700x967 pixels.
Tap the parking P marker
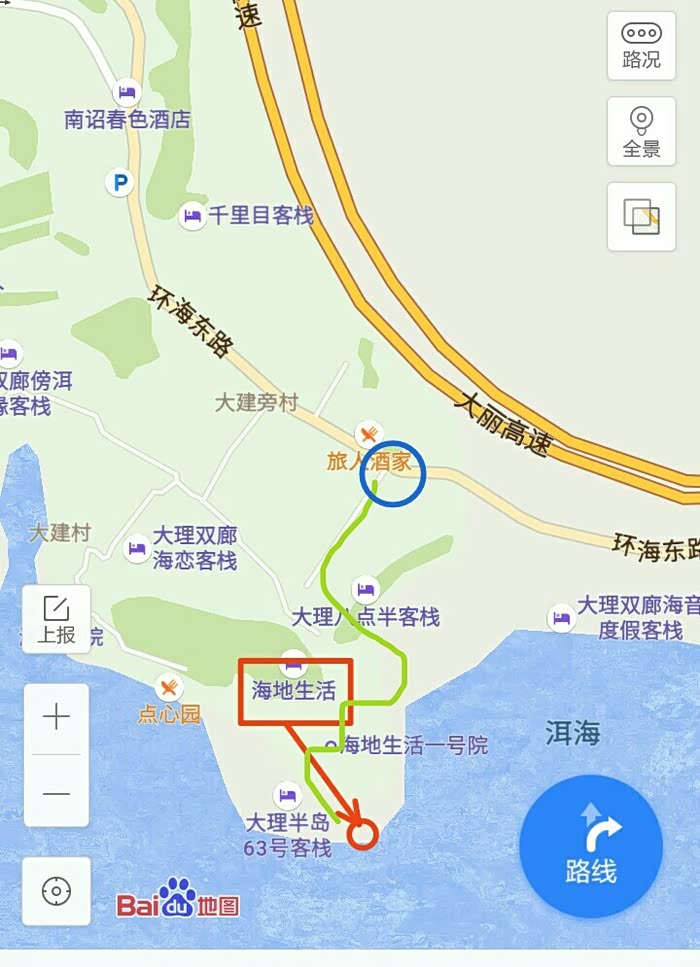(120, 182)
